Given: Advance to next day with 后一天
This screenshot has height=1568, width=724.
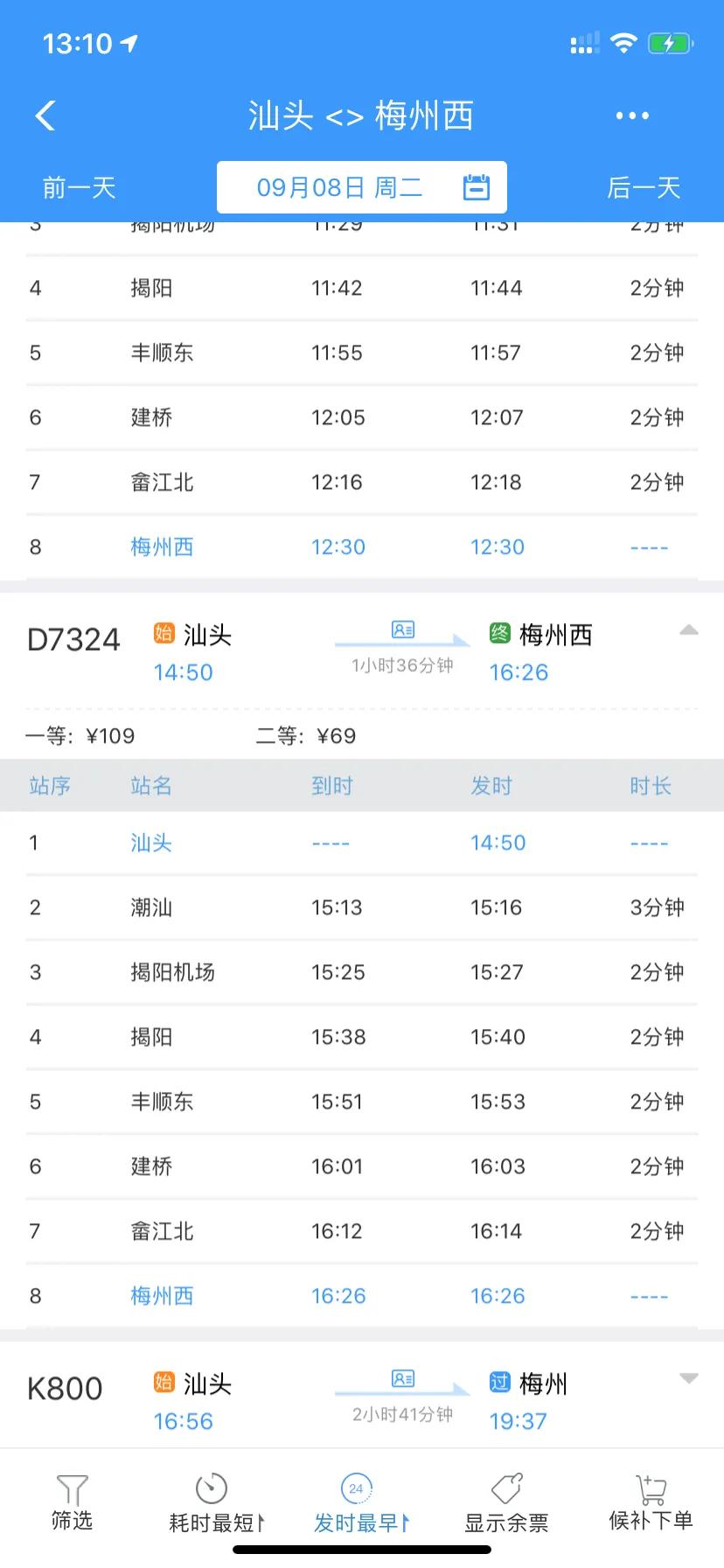Looking at the screenshot, I should (x=644, y=186).
